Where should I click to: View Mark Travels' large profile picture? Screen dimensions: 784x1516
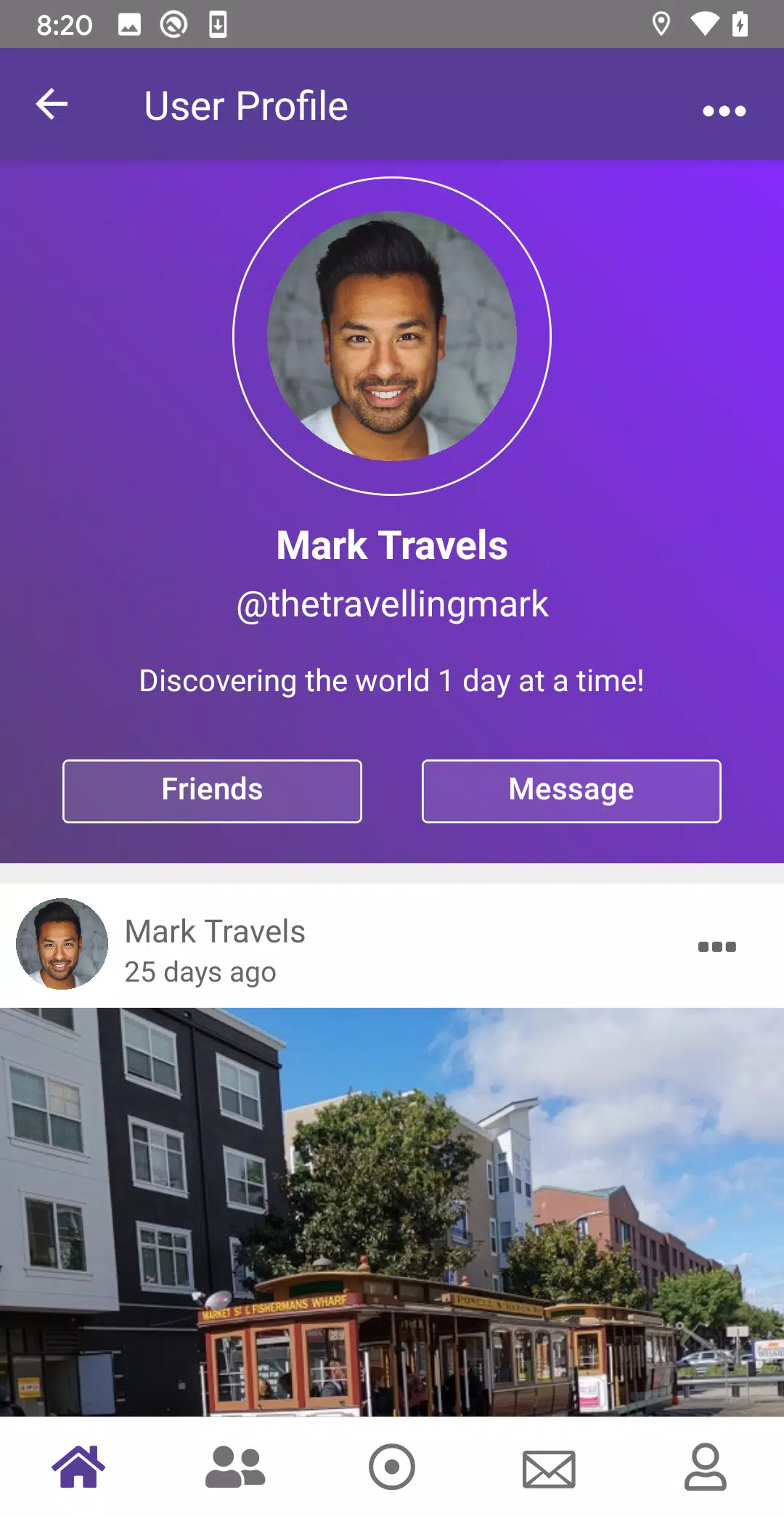392,336
